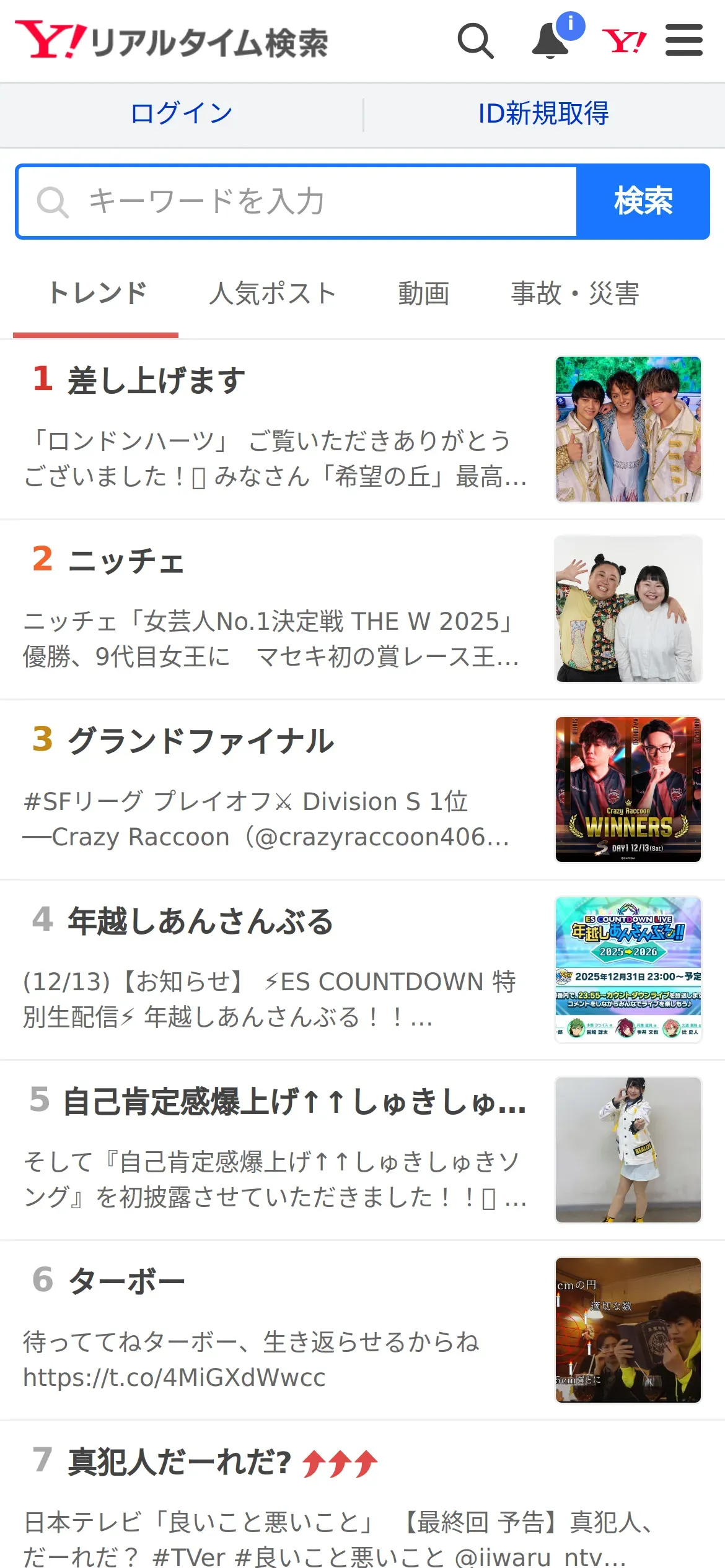Switch to the 動画 tab
The width and height of the screenshot is (725, 1568).
[423, 294]
